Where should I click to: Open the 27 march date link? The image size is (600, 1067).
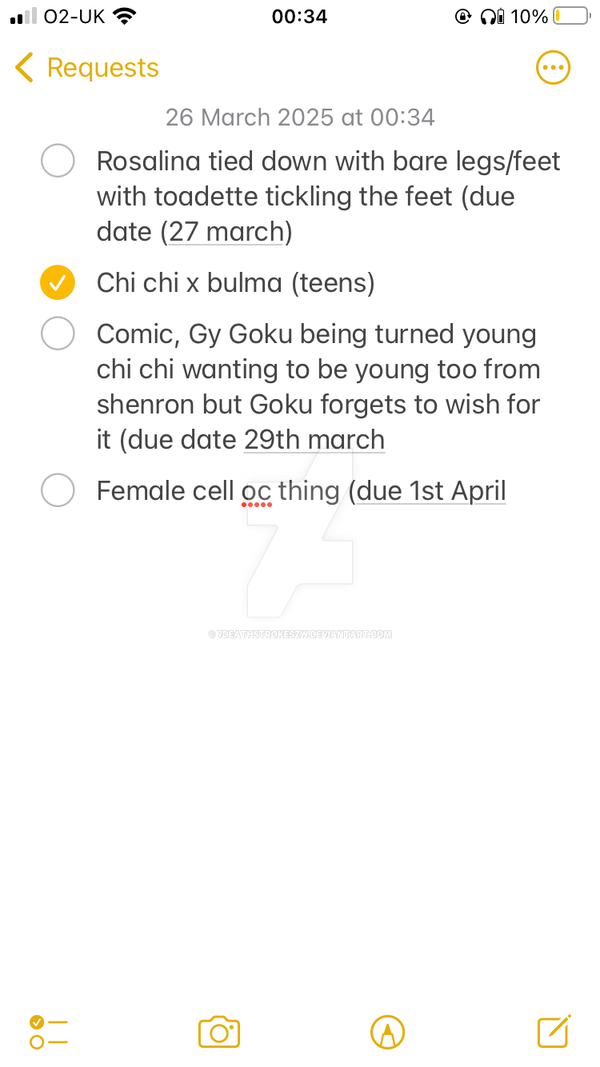coord(226,232)
